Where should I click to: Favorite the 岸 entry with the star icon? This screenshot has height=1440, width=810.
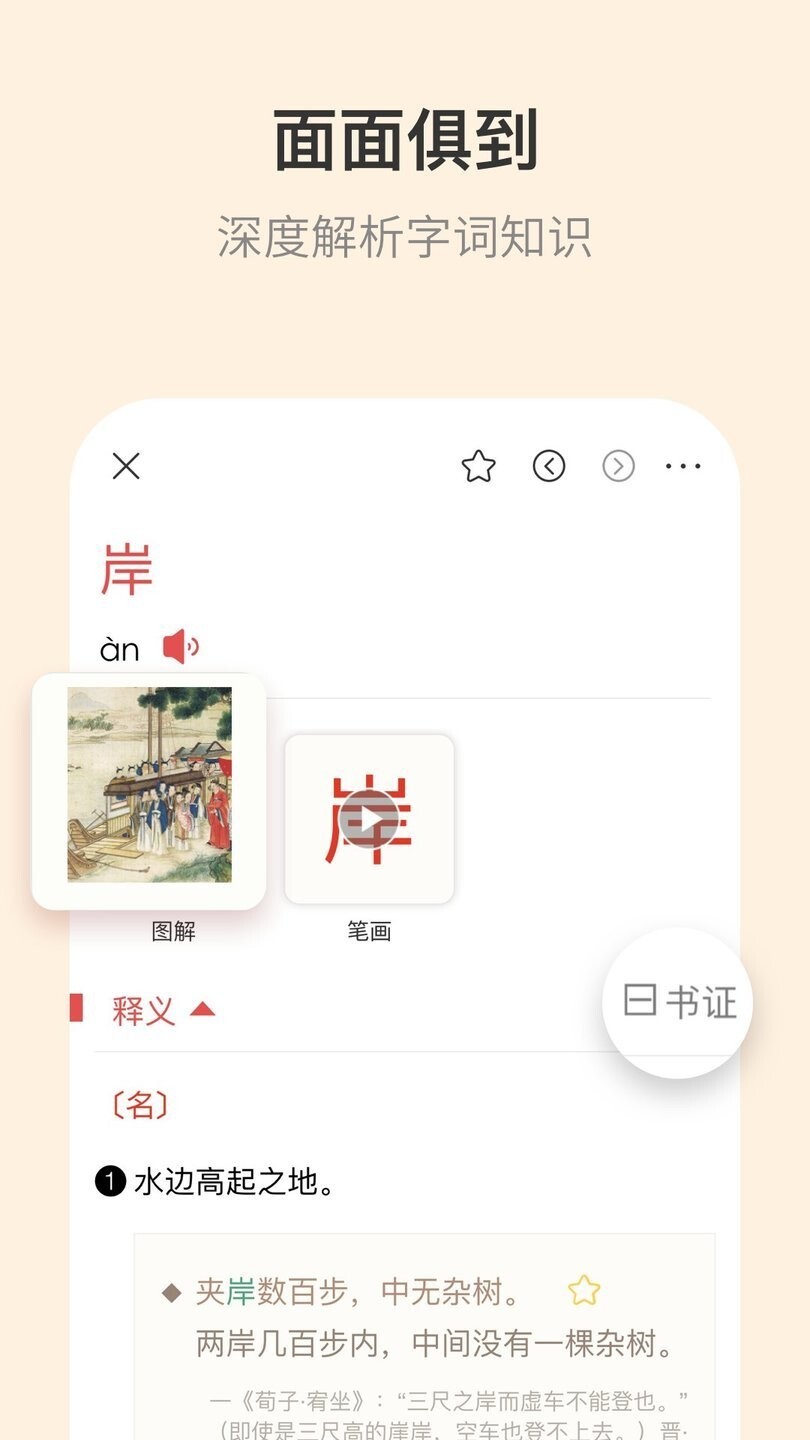tap(477, 466)
